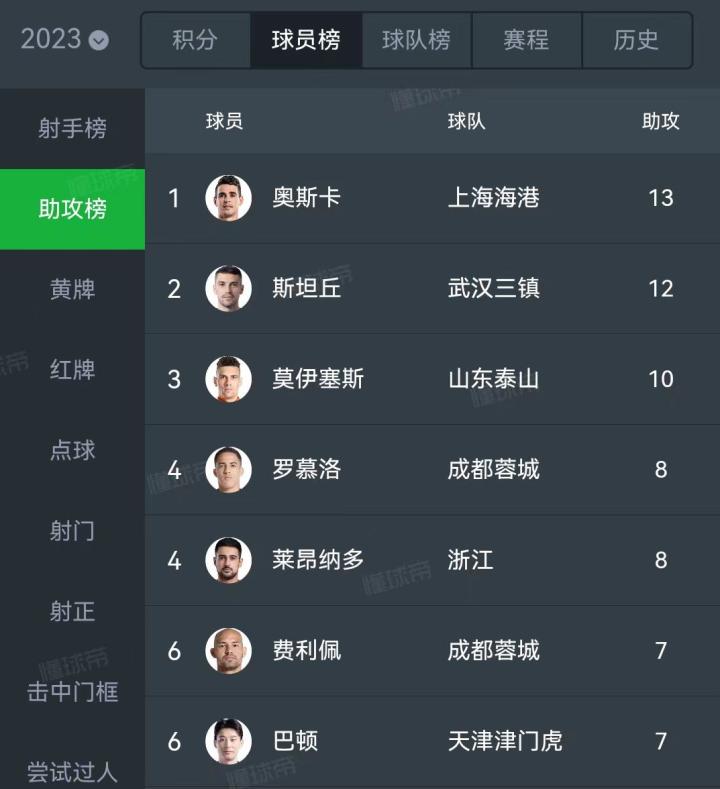Switch to the 球队榜 tab
This screenshot has height=789, width=720.
tap(416, 40)
